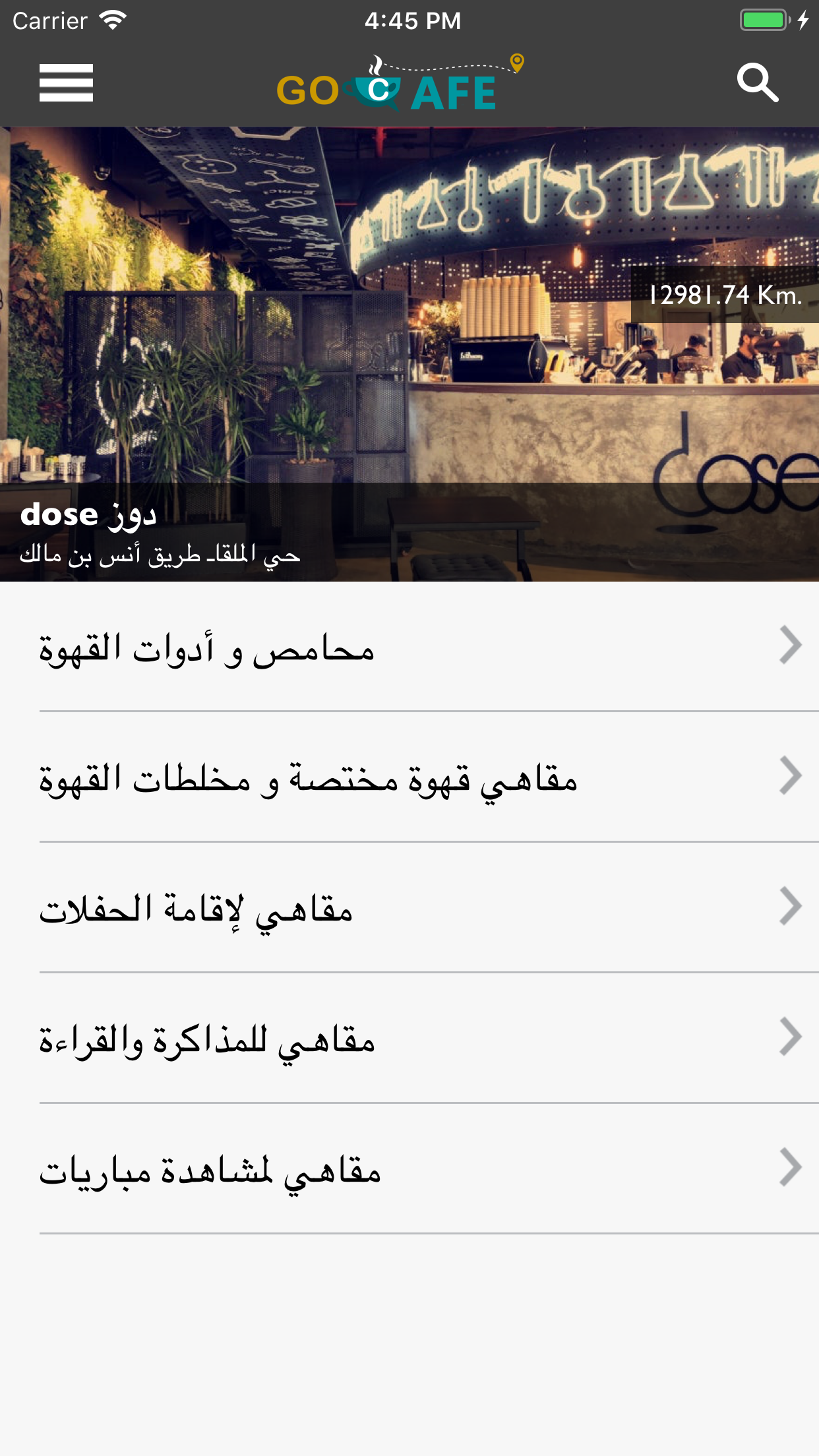Viewport: 819px width, 1456px height.
Task: Open محامص و أدوات القهوة category
Action: point(409,647)
